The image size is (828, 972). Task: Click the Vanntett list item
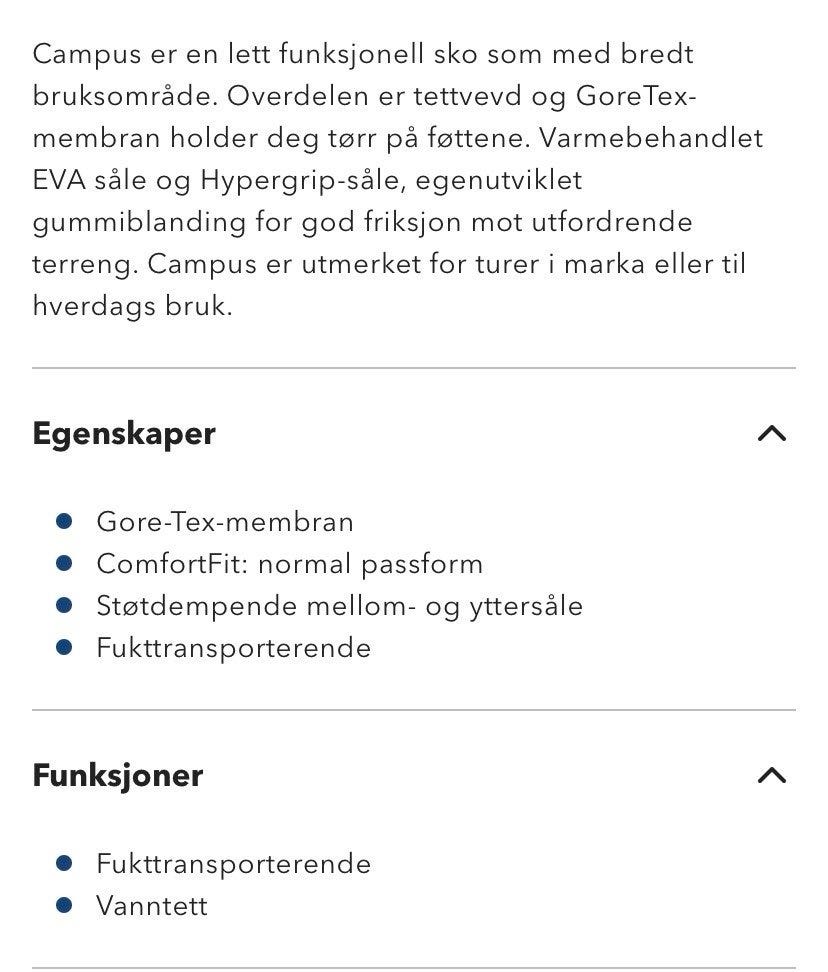pyautogui.click(x=152, y=906)
